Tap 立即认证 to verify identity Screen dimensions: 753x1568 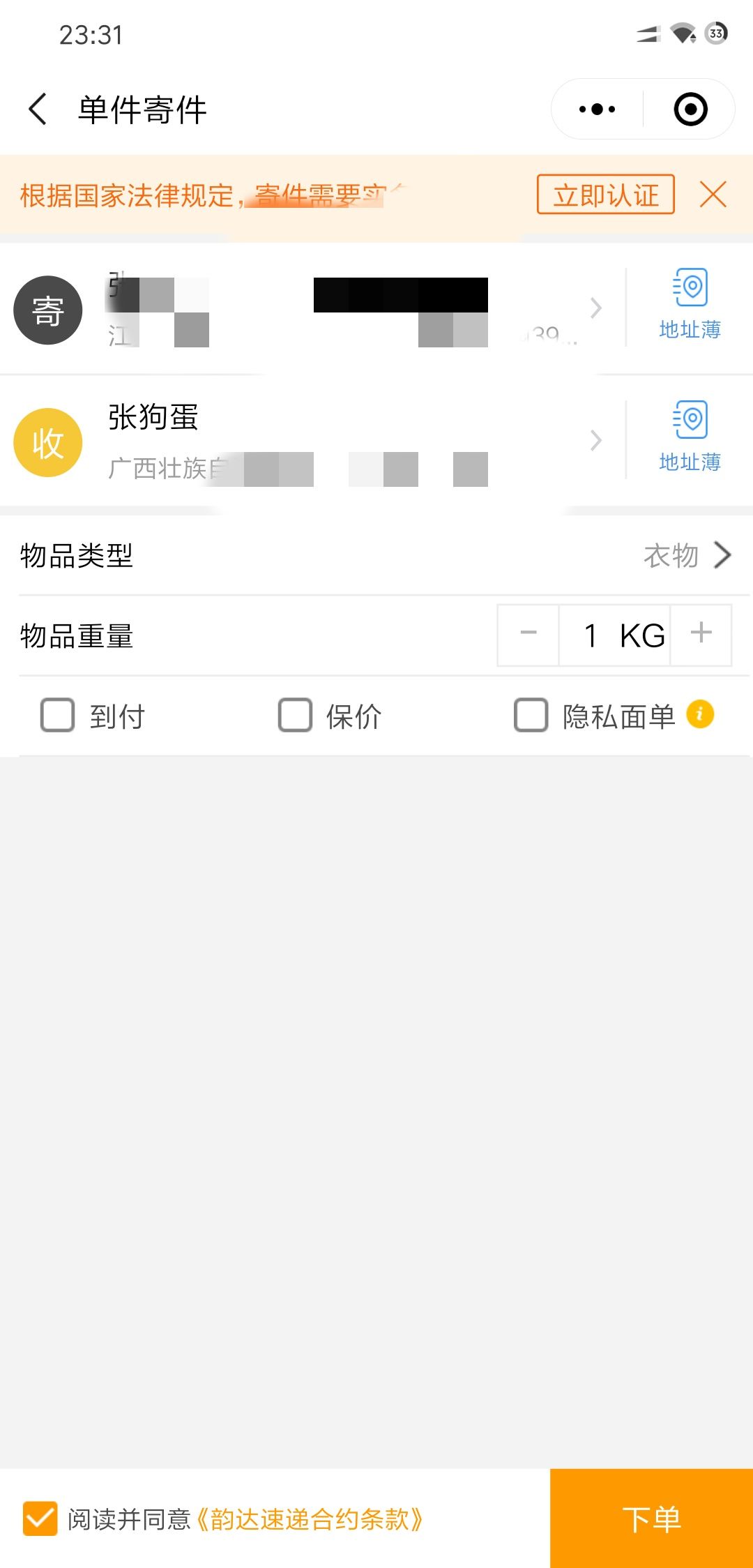coord(605,195)
